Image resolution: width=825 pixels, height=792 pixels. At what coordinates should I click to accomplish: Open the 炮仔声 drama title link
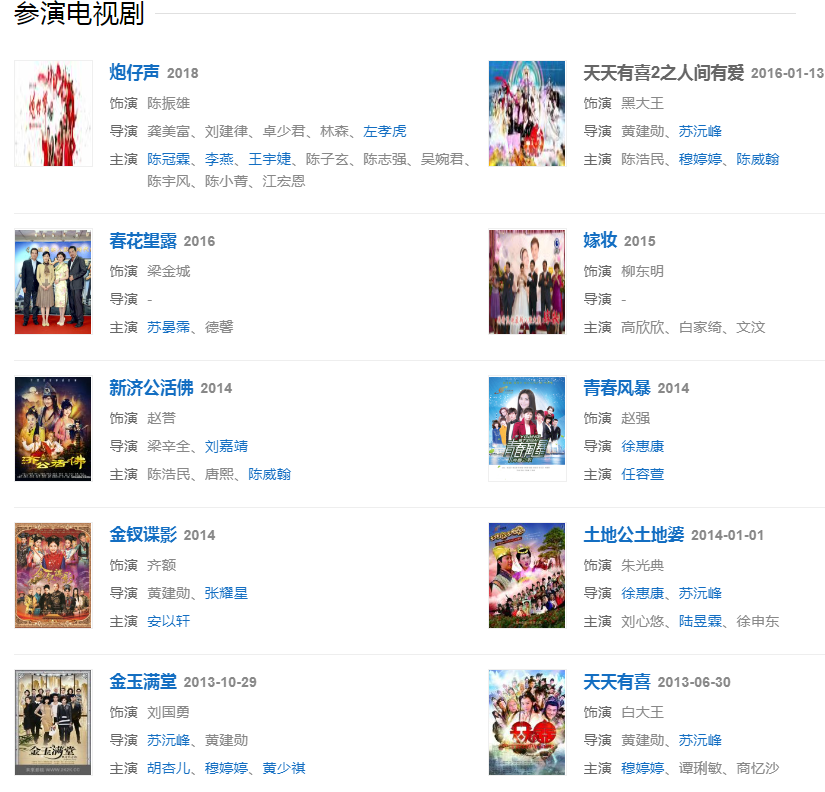click(x=134, y=72)
